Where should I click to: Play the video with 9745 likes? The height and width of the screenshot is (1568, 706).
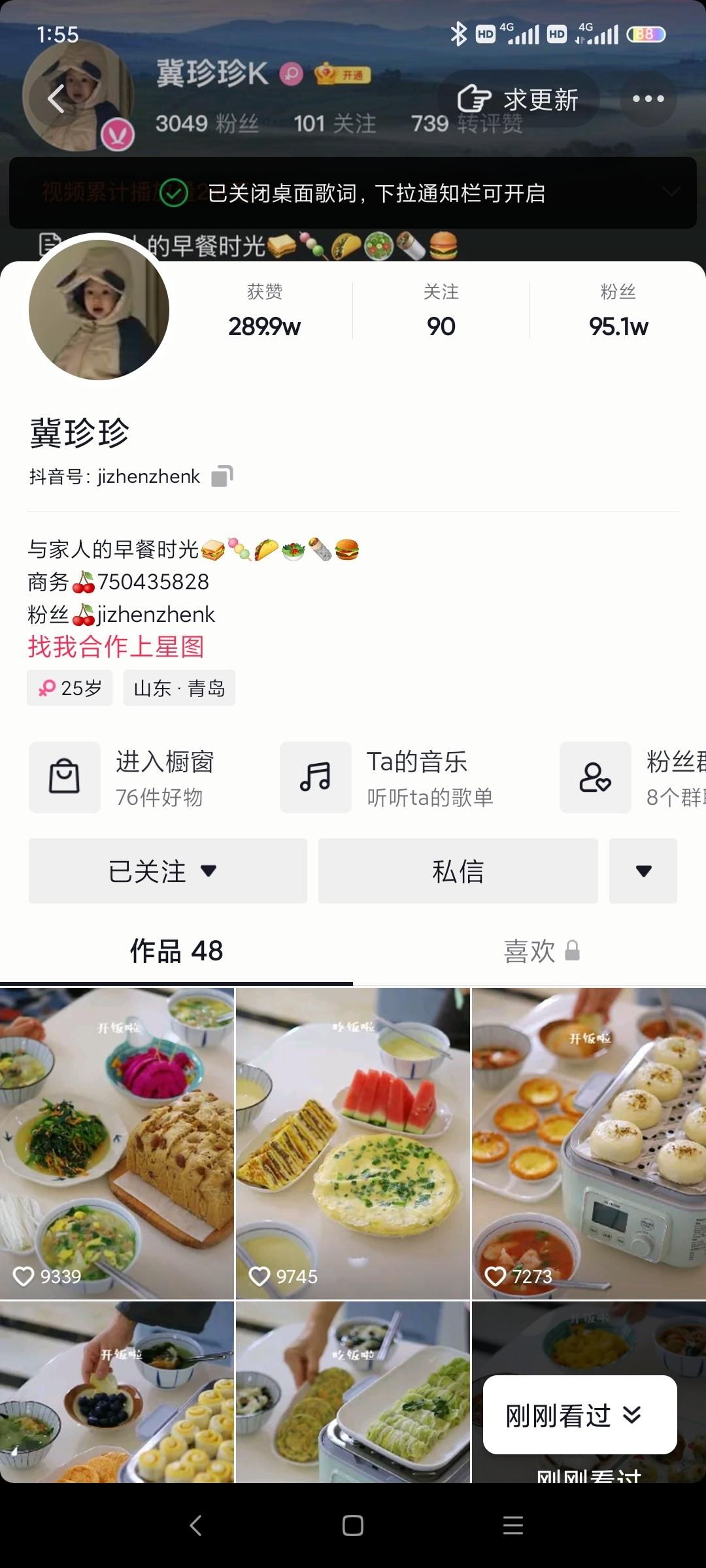pyautogui.click(x=353, y=1143)
